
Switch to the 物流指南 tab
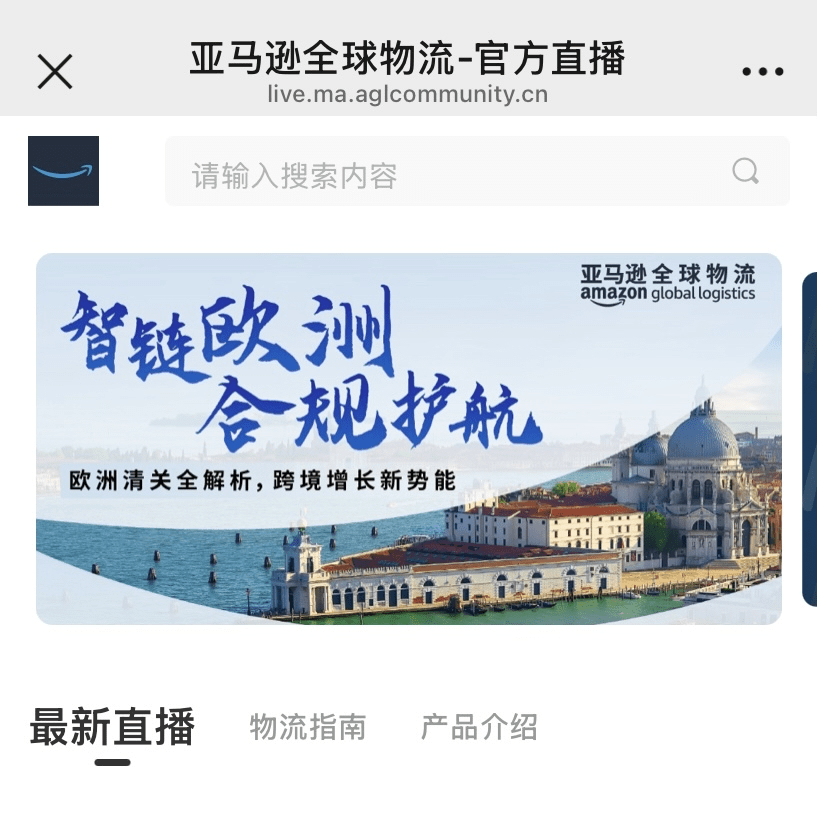coord(308,727)
